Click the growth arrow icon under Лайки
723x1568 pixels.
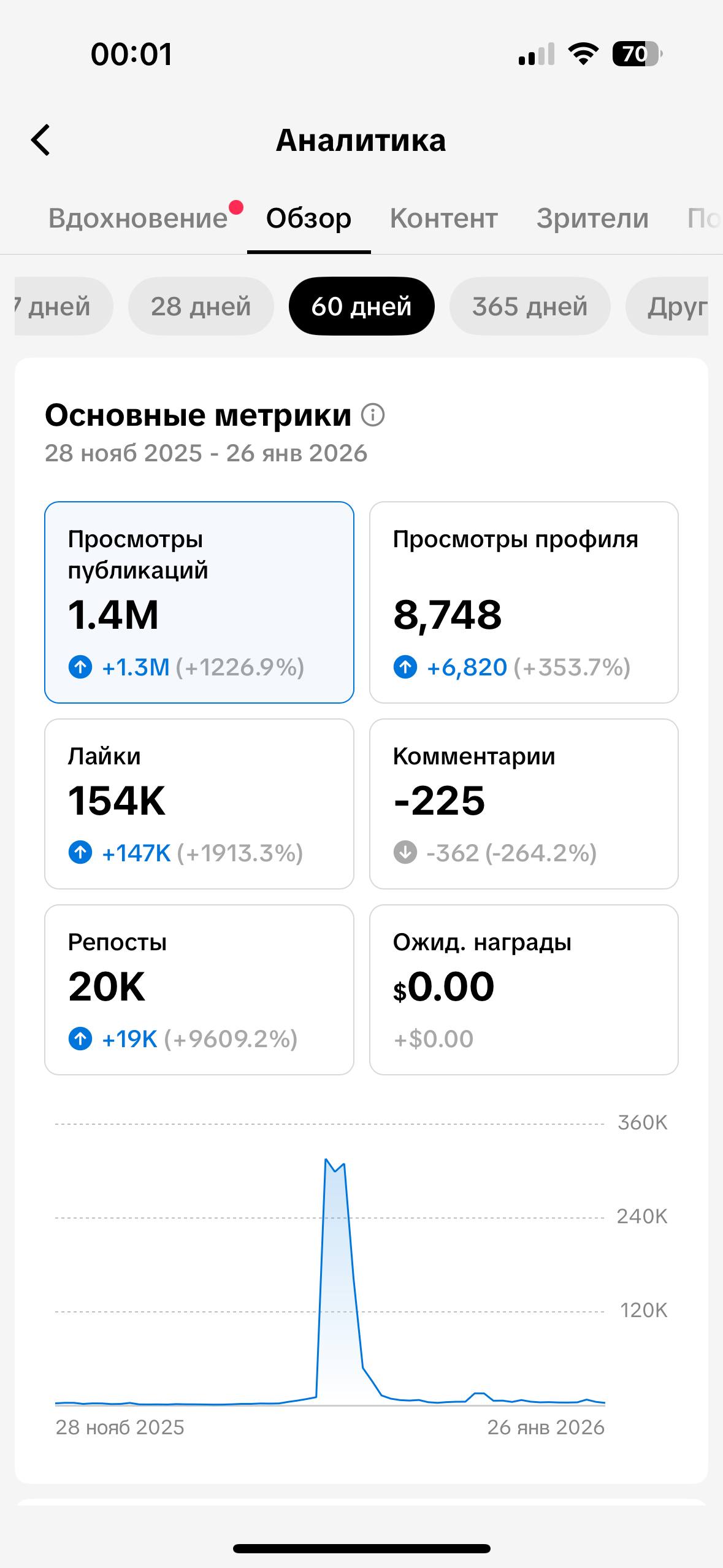[80, 853]
